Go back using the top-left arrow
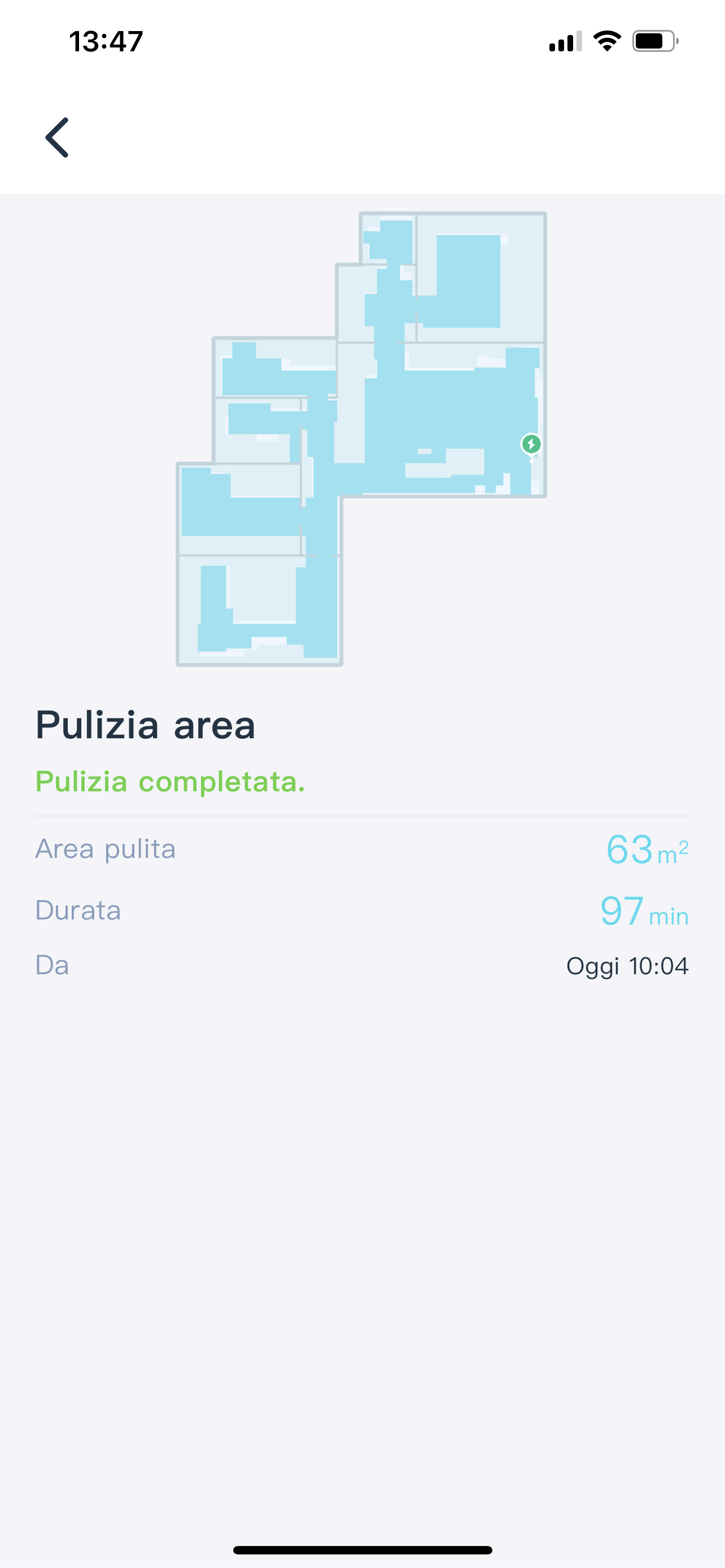The height and width of the screenshot is (1568, 725). pyautogui.click(x=57, y=138)
